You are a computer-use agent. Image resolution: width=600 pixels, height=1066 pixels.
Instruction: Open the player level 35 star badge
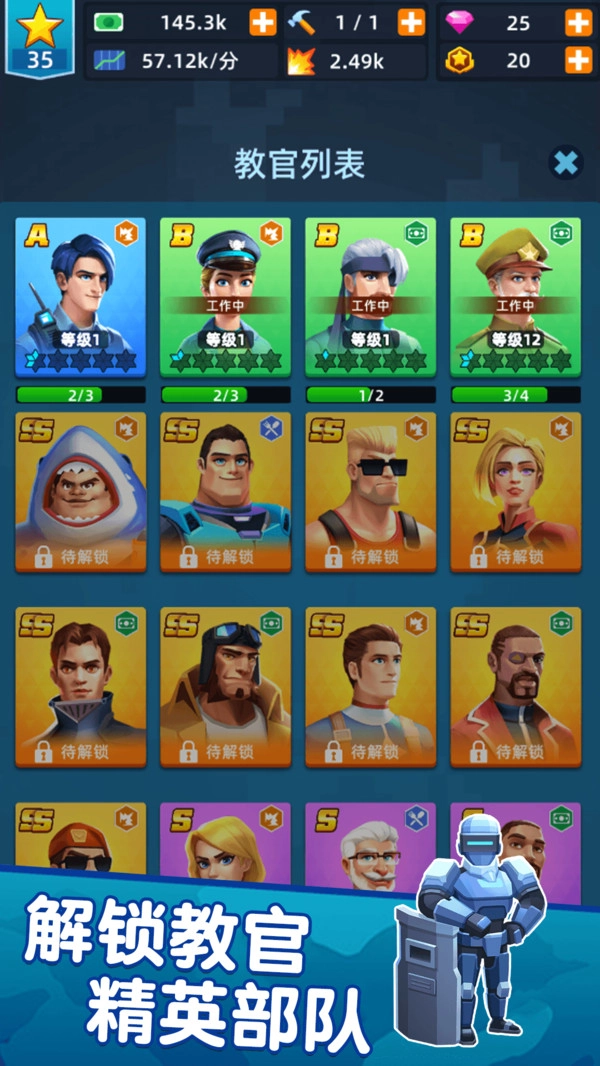[39, 39]
